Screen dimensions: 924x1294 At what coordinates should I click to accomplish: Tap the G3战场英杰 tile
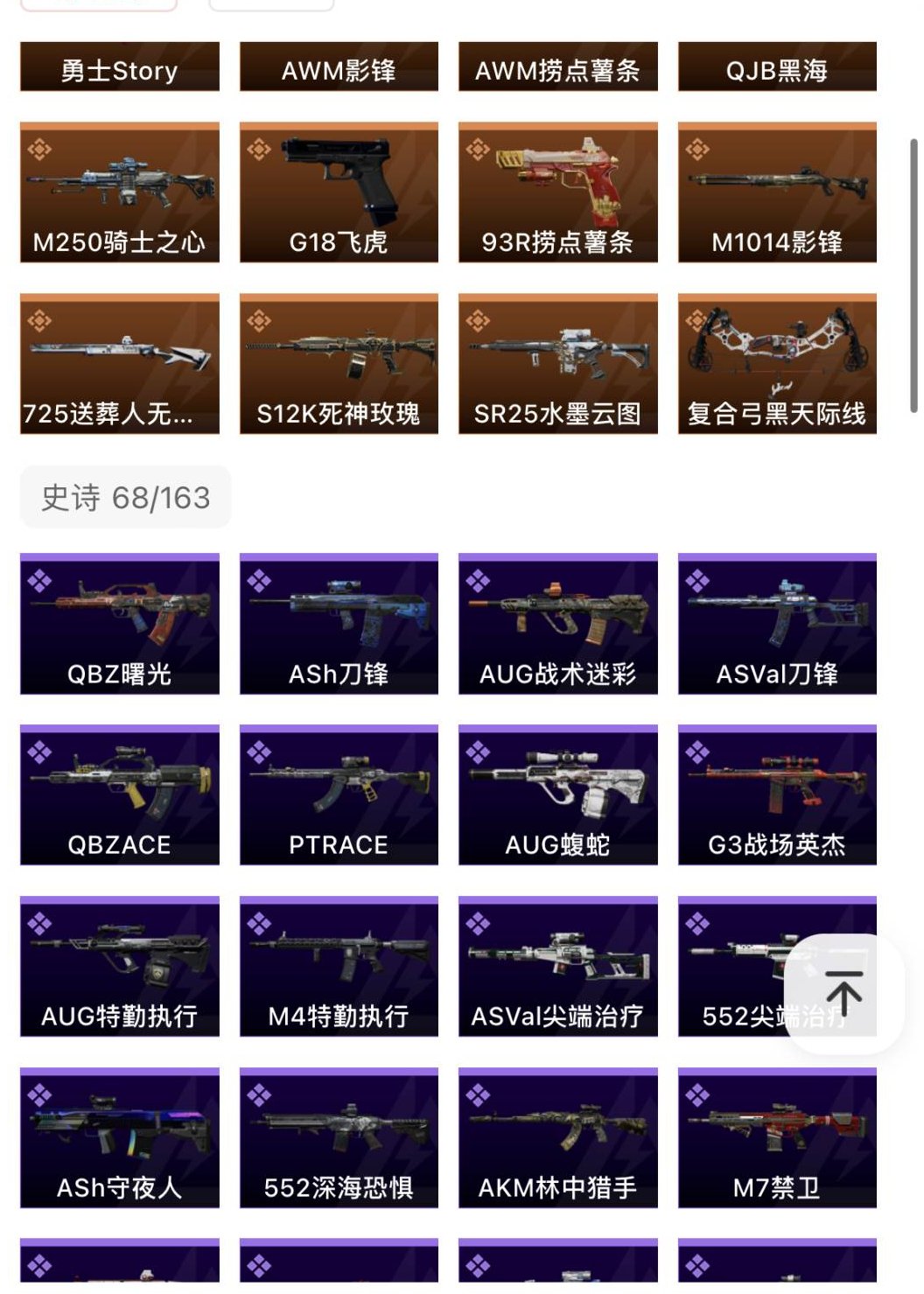pos(777,795)
